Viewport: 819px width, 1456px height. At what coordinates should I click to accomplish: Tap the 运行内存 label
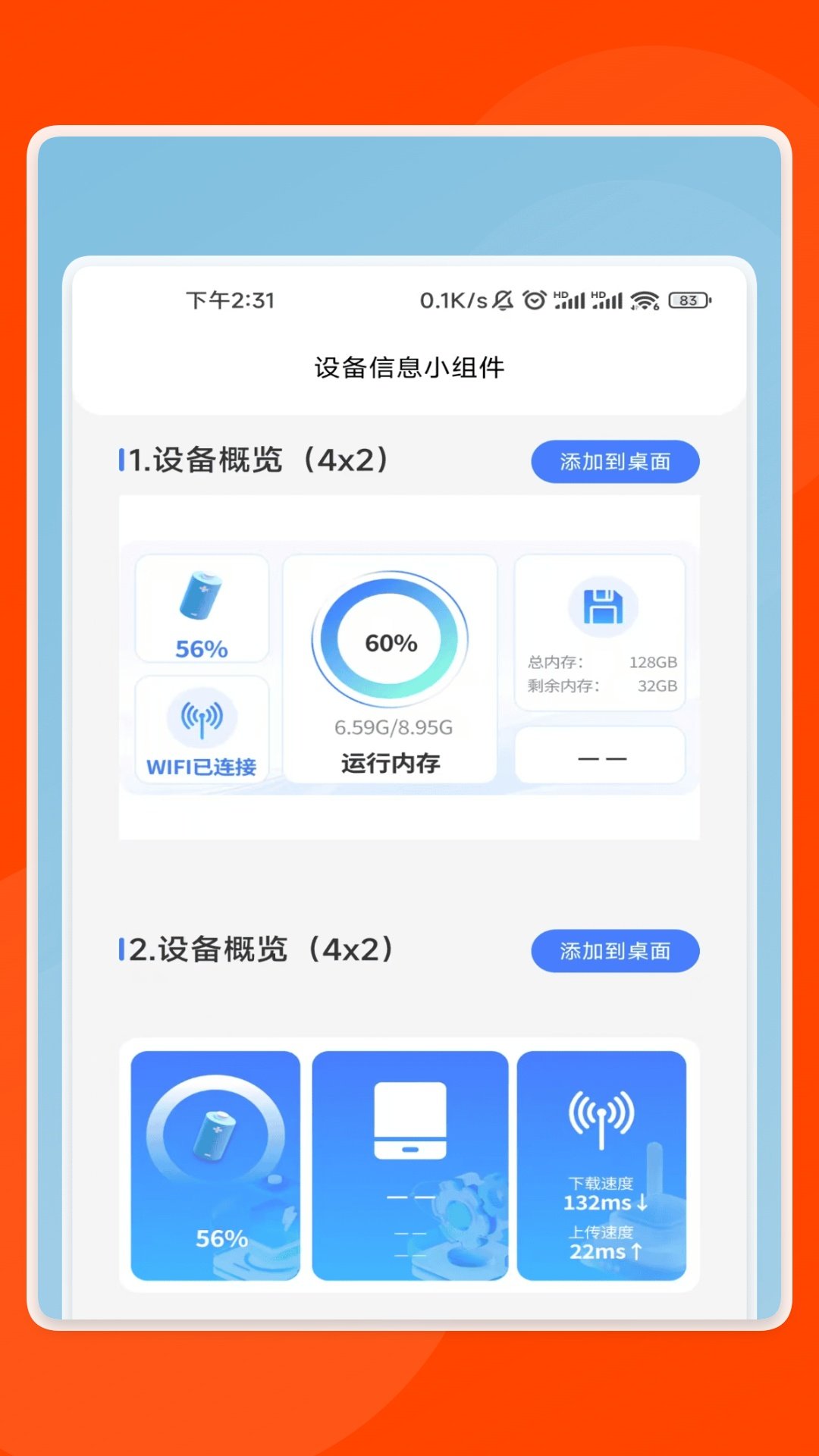coord(391,764)
